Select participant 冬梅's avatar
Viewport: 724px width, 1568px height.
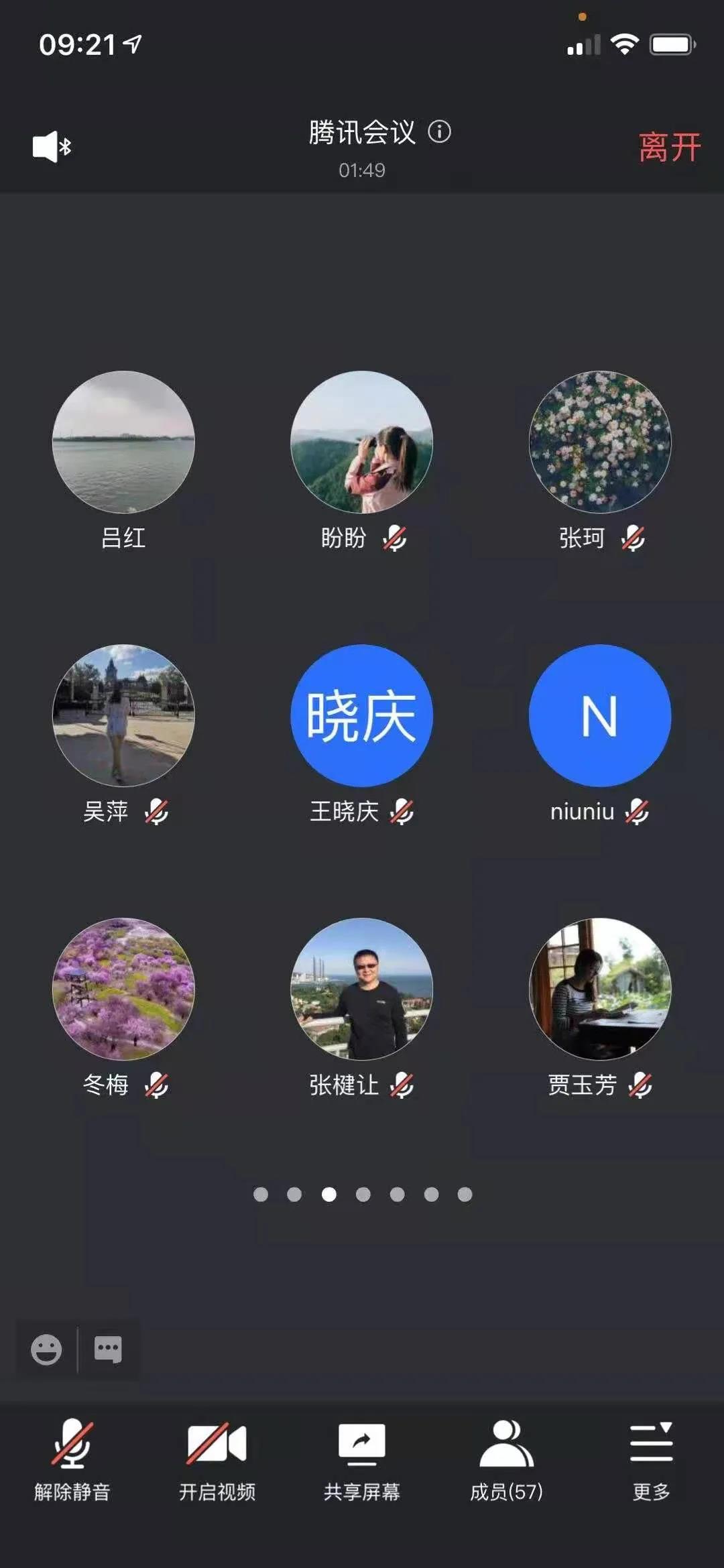point(123,989)
